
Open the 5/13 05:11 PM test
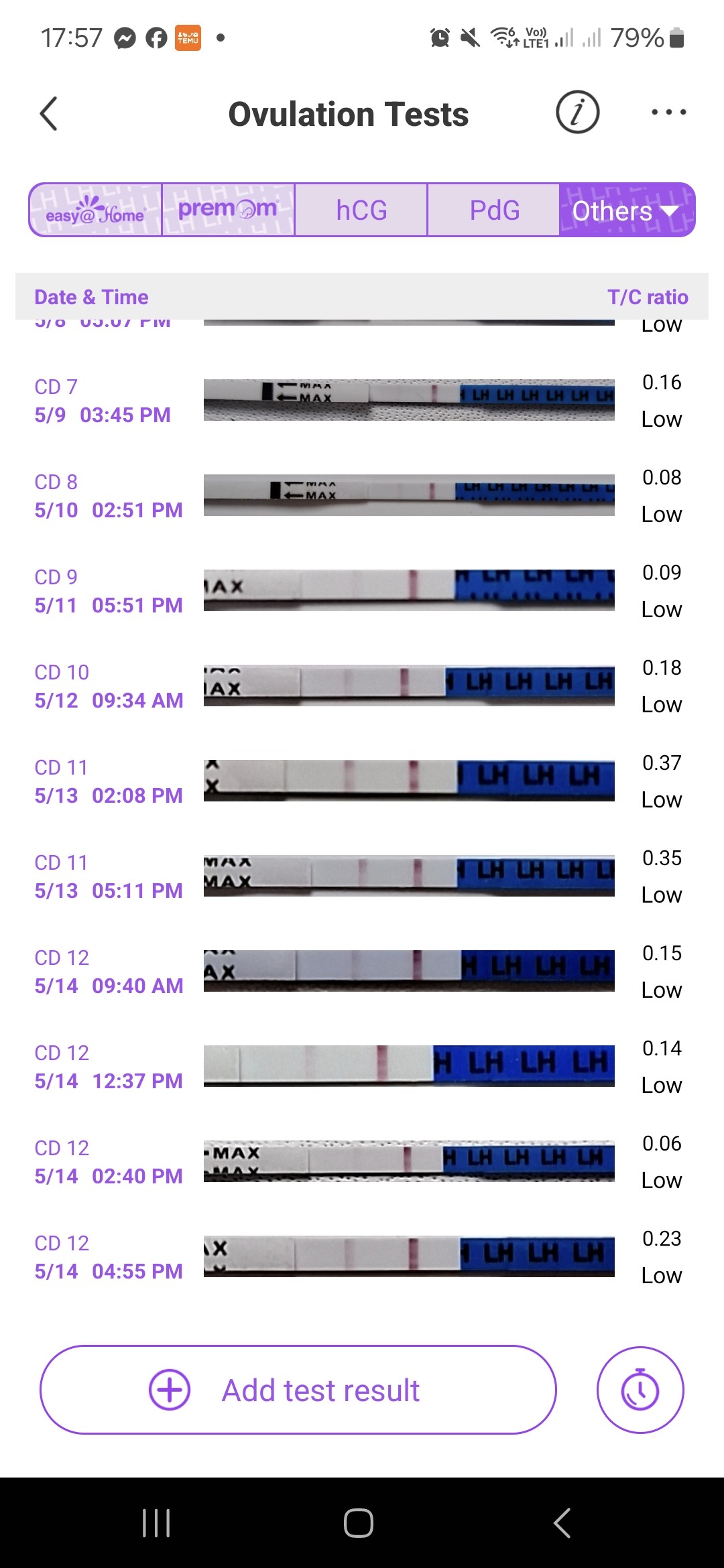409,876
